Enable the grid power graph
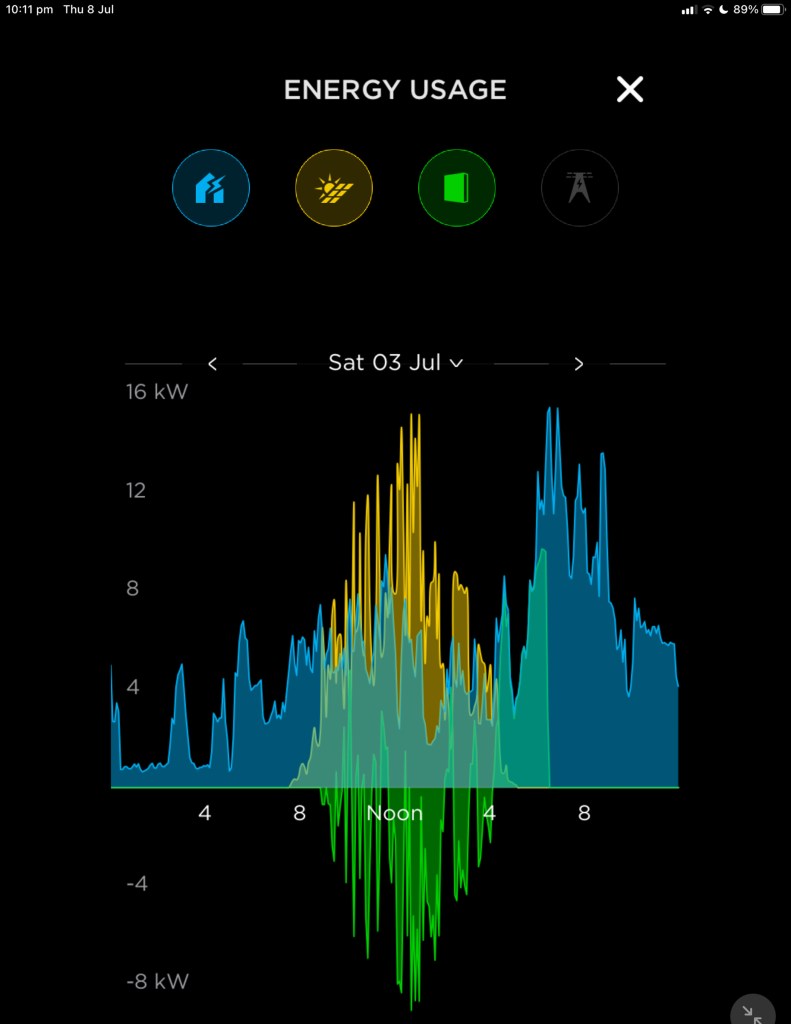The image size is (791, 1024). click(x=580, y=188)
